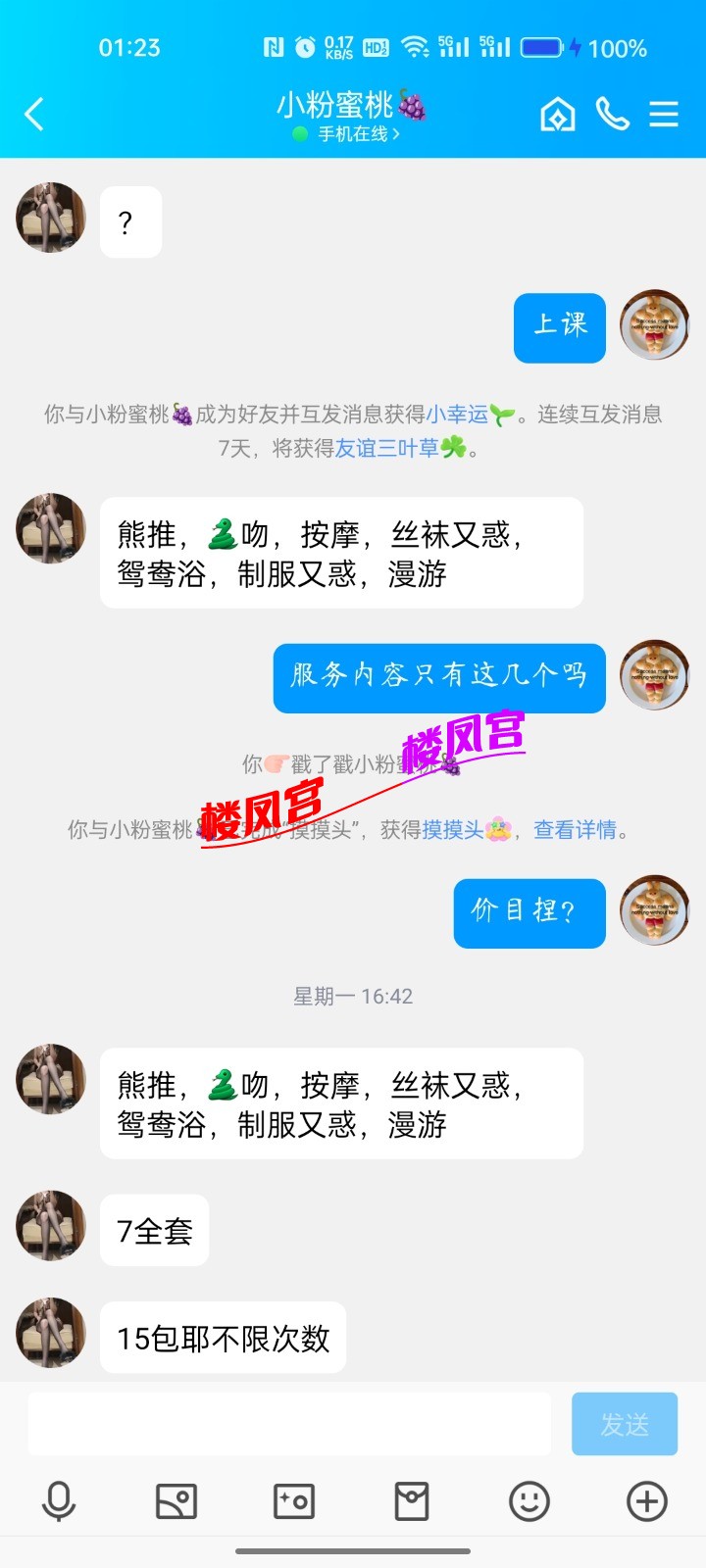Go back from this chat
The image size is (706, 1568).
click(x=35, y=115)
